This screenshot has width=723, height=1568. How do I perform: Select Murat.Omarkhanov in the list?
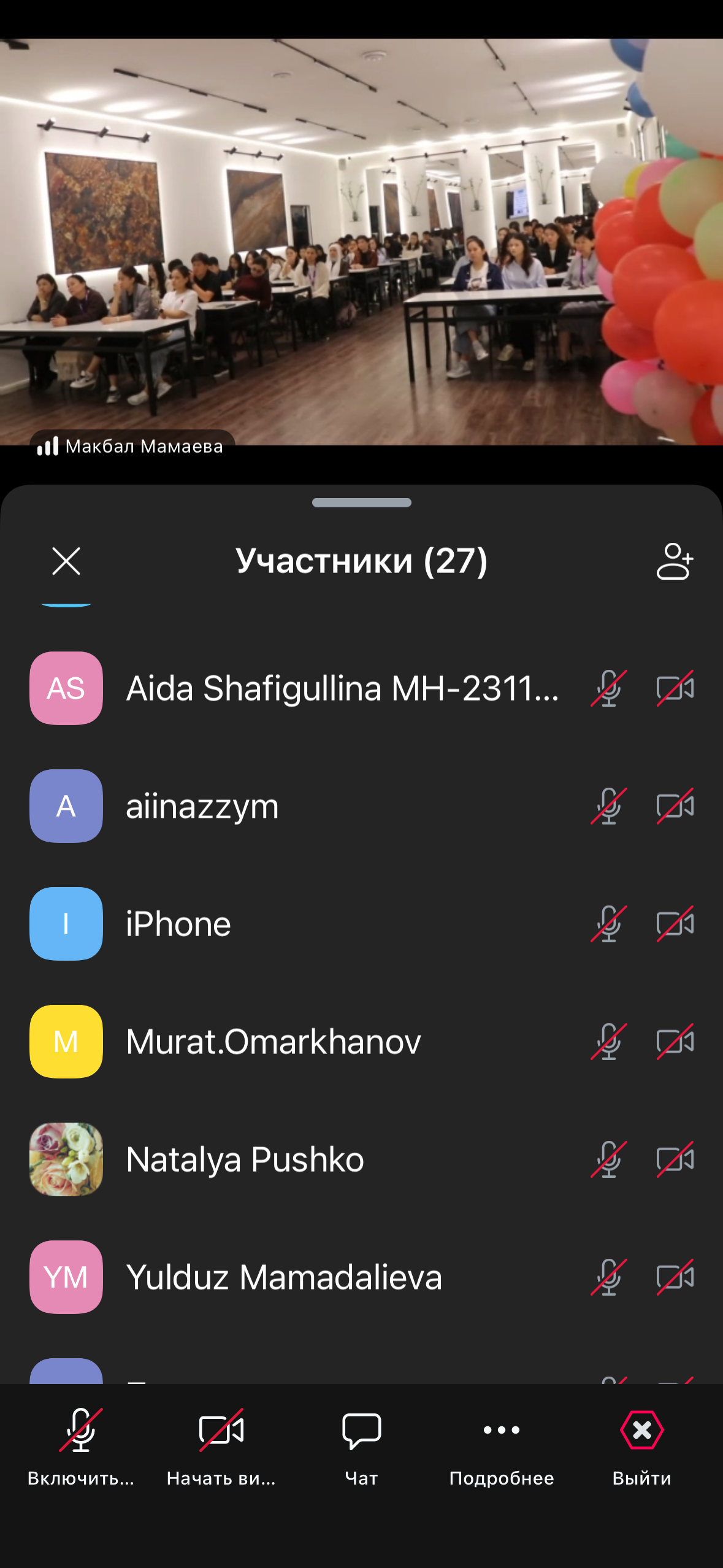point(362,1042)
